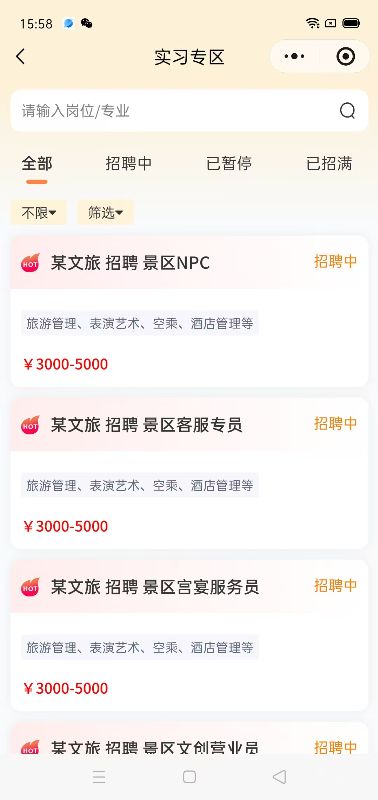This screenshot has width=378, height=800.
Task: Switch to the 招聘中 tab
Action: click(x=129, y=164)
